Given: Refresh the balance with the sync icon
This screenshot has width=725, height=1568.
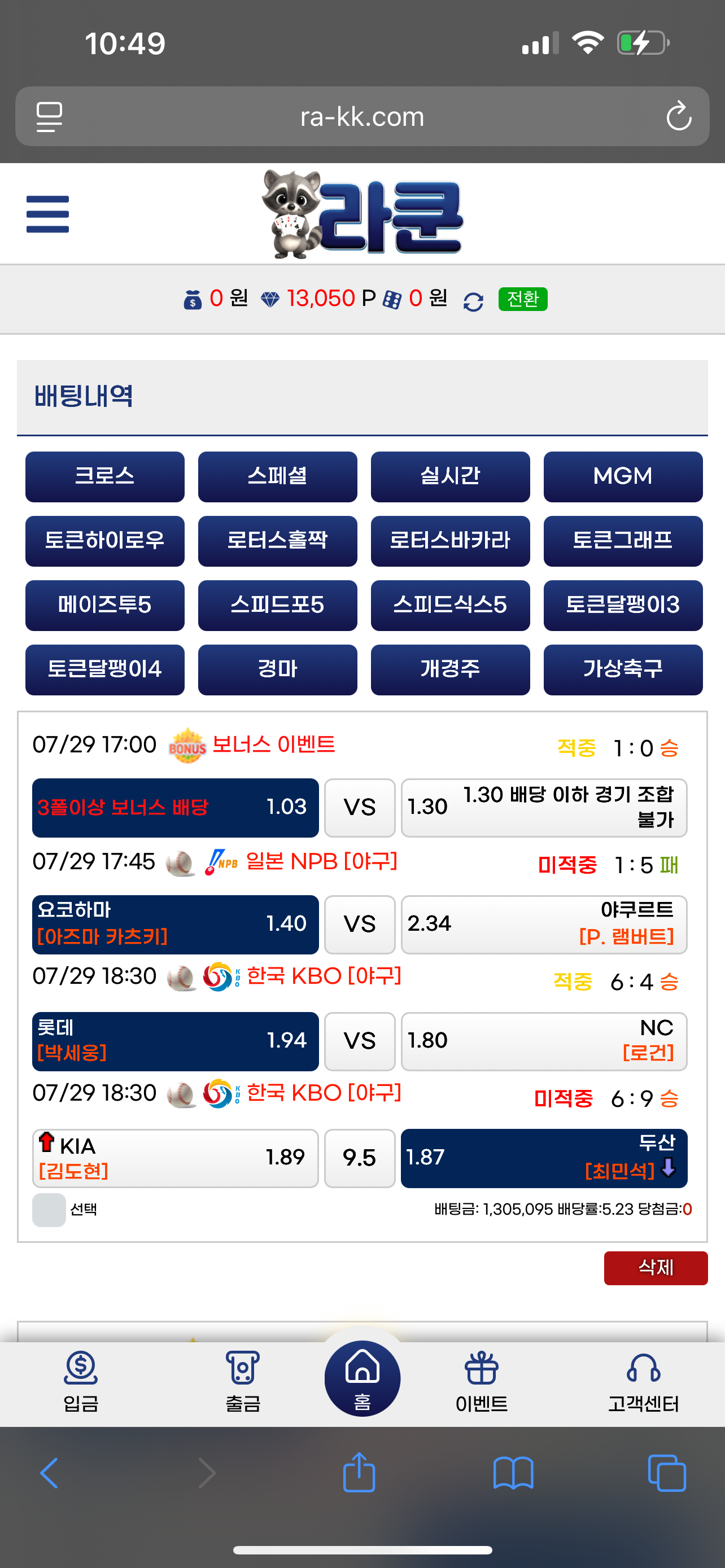Looking at the screenshot, I should point(473,301).
